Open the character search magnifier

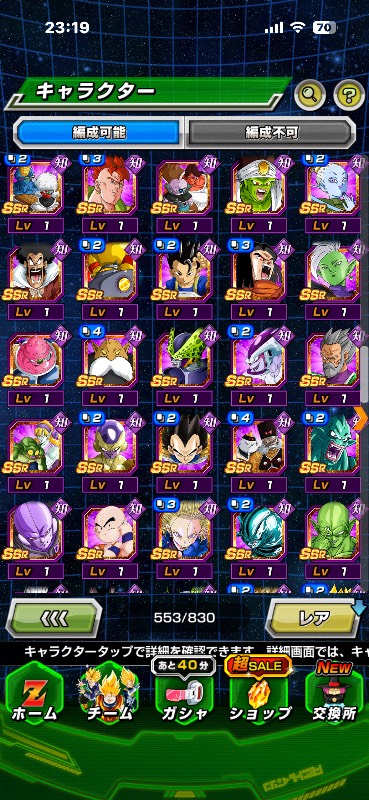pyautogui.click(x=310, y=94)
